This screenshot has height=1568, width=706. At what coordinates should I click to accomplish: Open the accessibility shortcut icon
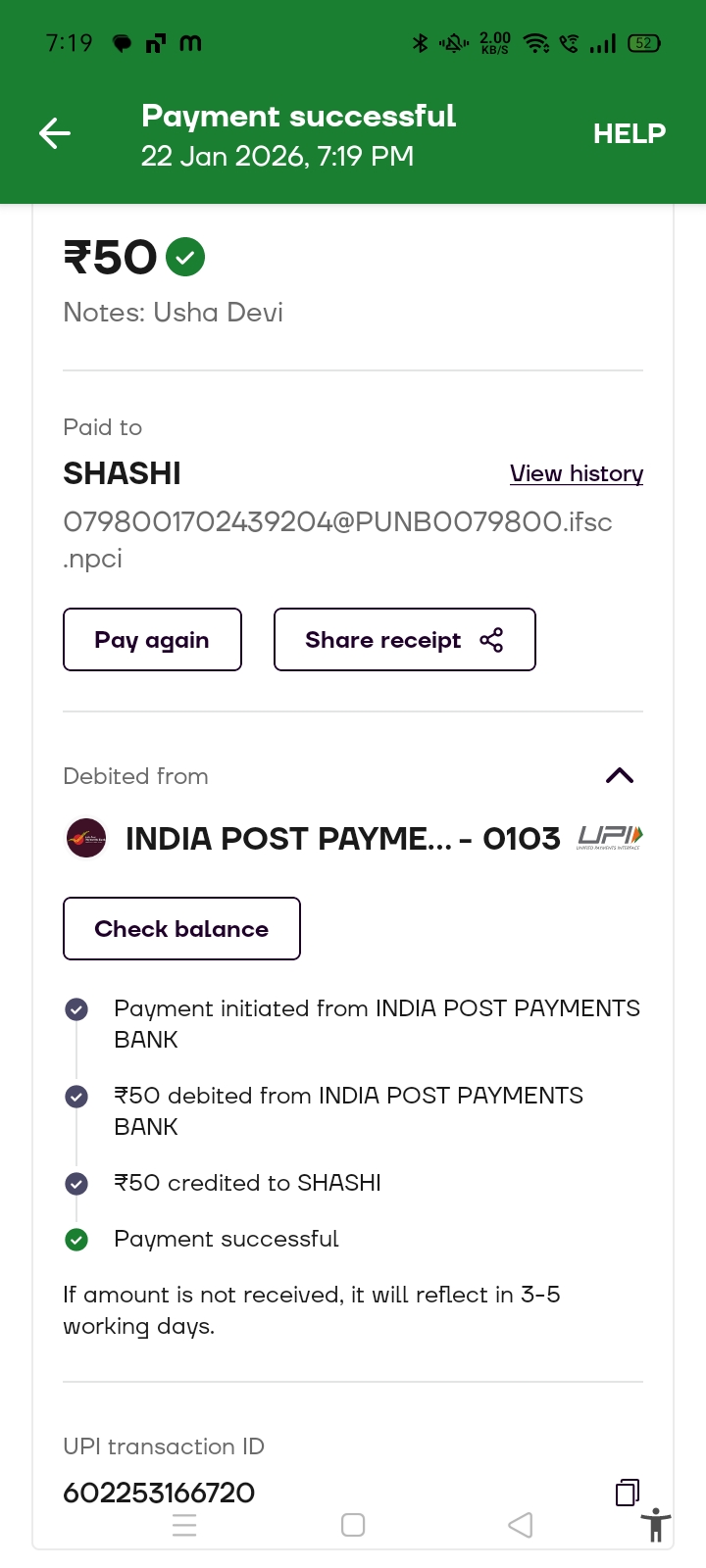pyautogui.click(x=655, y=1525)
